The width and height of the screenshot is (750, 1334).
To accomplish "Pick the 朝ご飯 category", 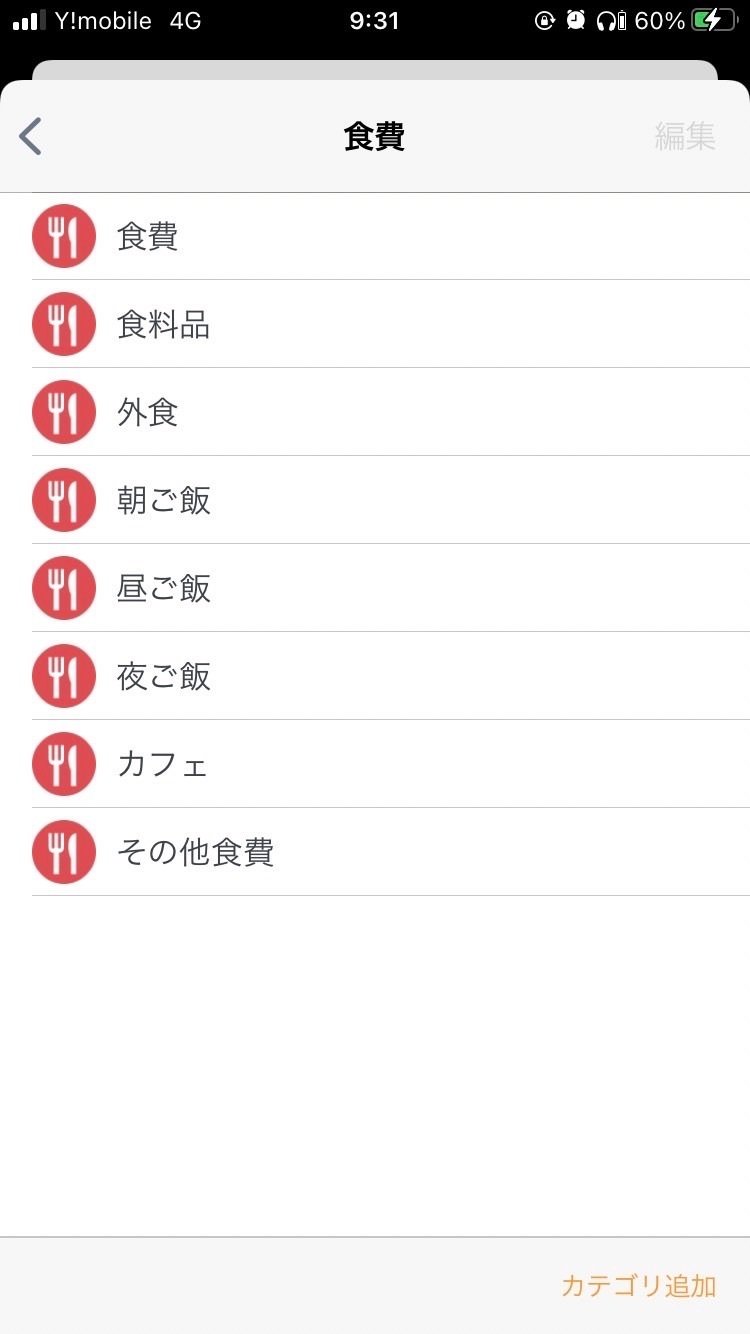I will click(163, 501).
